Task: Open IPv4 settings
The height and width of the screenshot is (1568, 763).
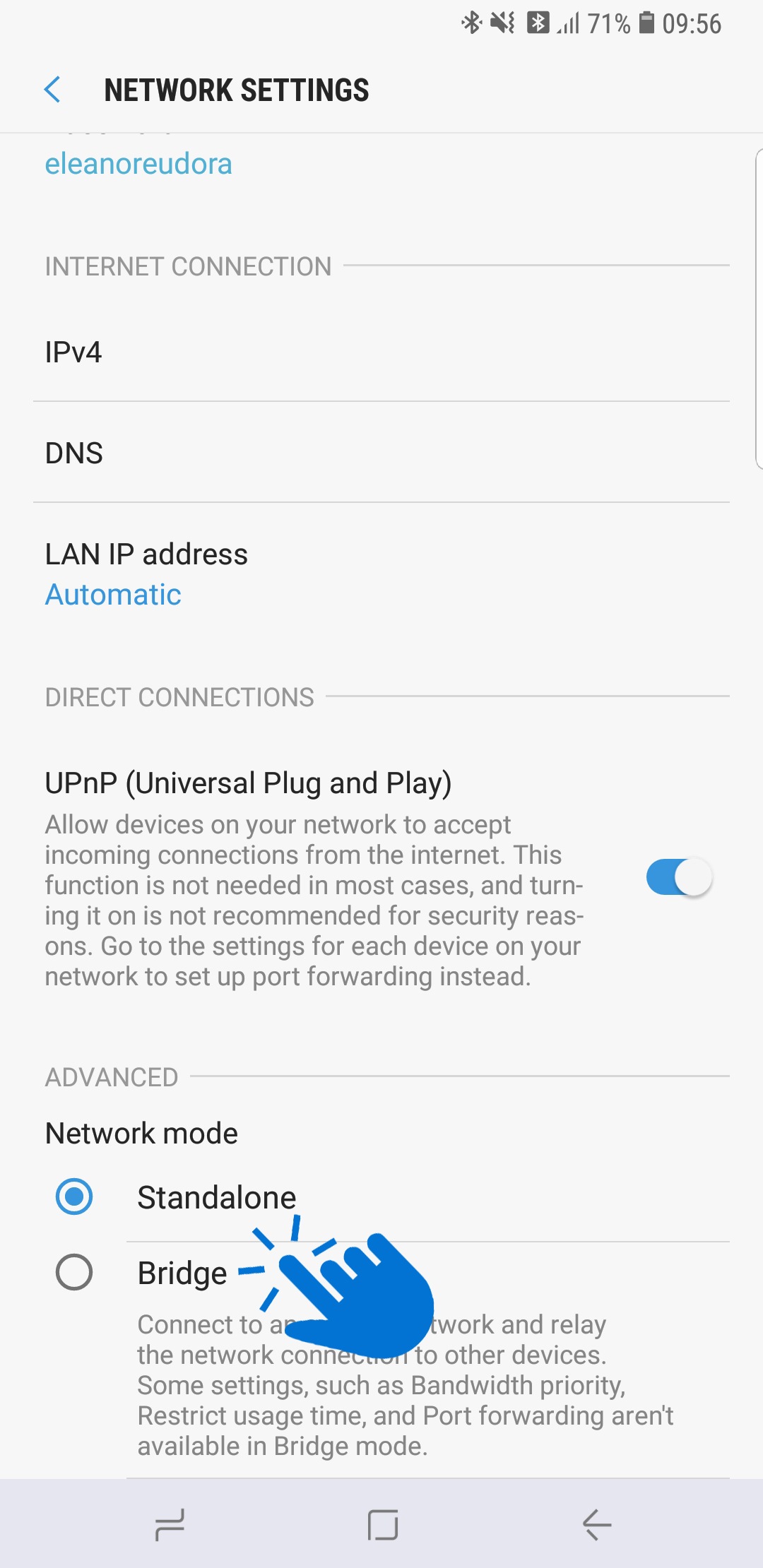Action: click(381, 352)
